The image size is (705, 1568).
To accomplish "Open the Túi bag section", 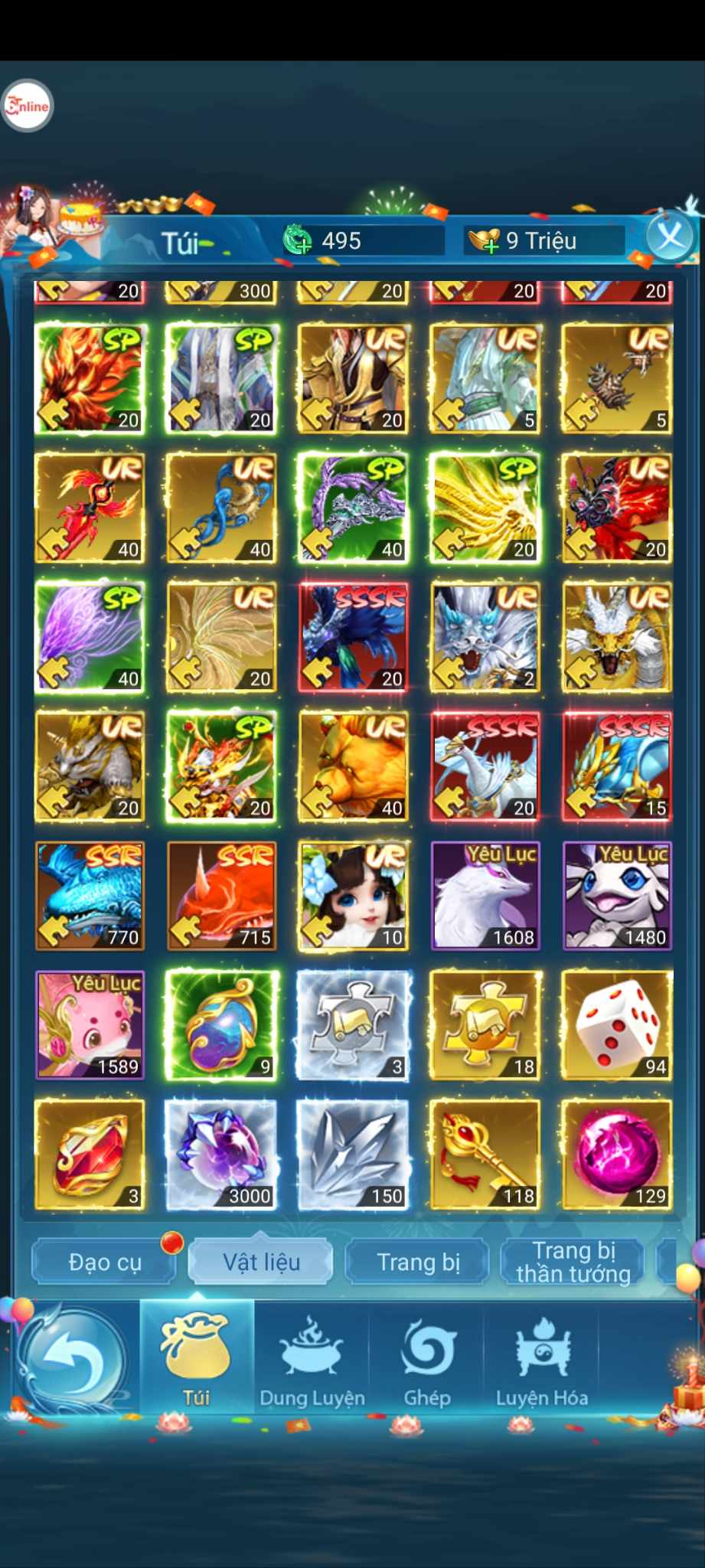I will point(196,1359).
